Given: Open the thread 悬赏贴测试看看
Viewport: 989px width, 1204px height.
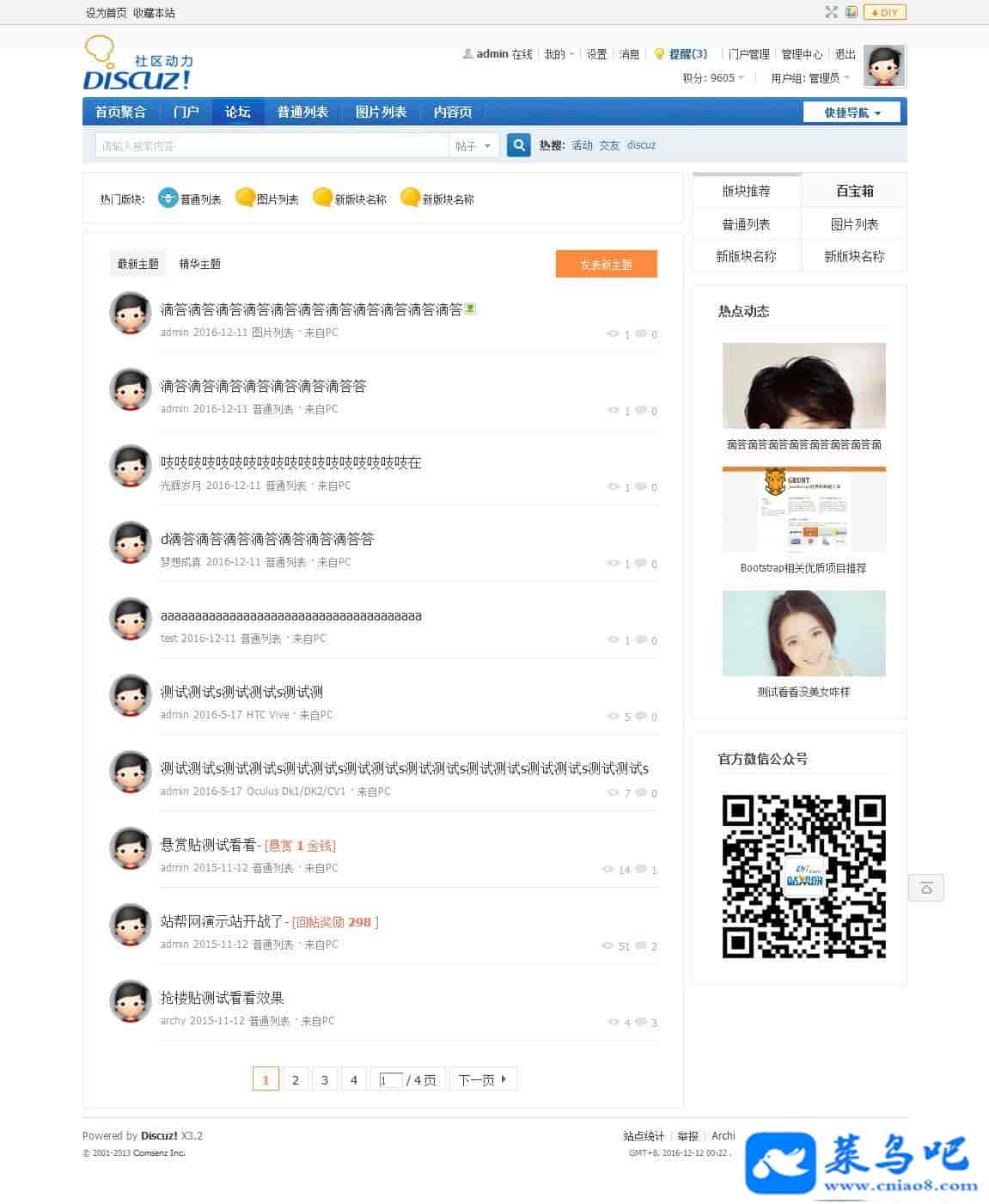Looking at the screenshot, I should click(208, 846).
